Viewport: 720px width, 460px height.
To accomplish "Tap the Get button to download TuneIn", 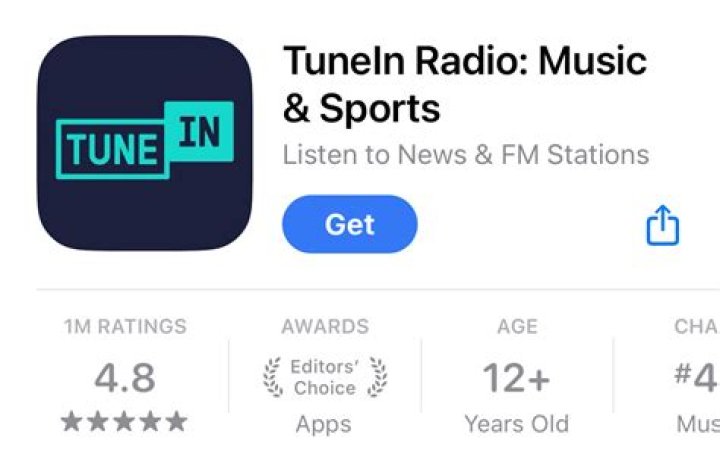I will (349, 224).
